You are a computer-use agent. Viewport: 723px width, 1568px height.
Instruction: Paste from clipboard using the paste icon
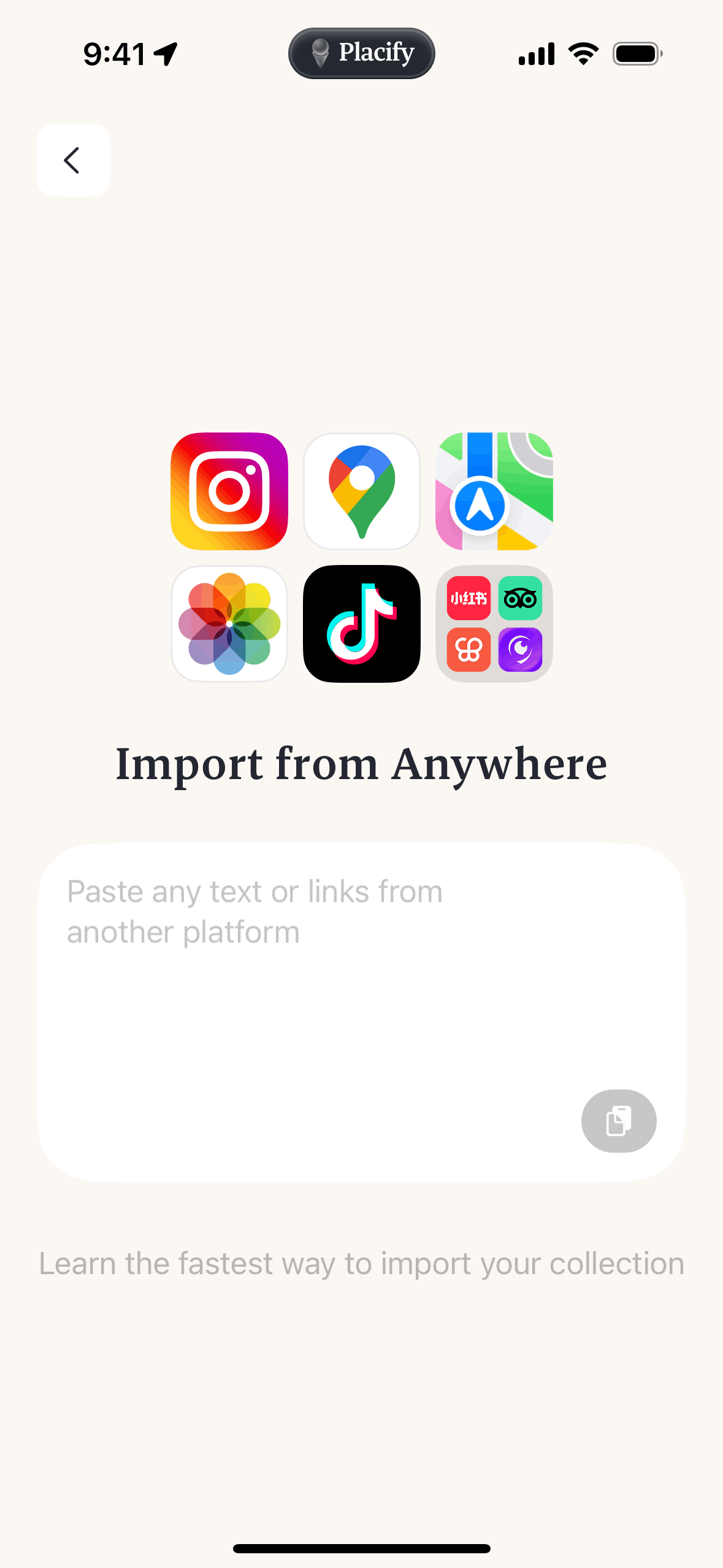(618, 1121)
